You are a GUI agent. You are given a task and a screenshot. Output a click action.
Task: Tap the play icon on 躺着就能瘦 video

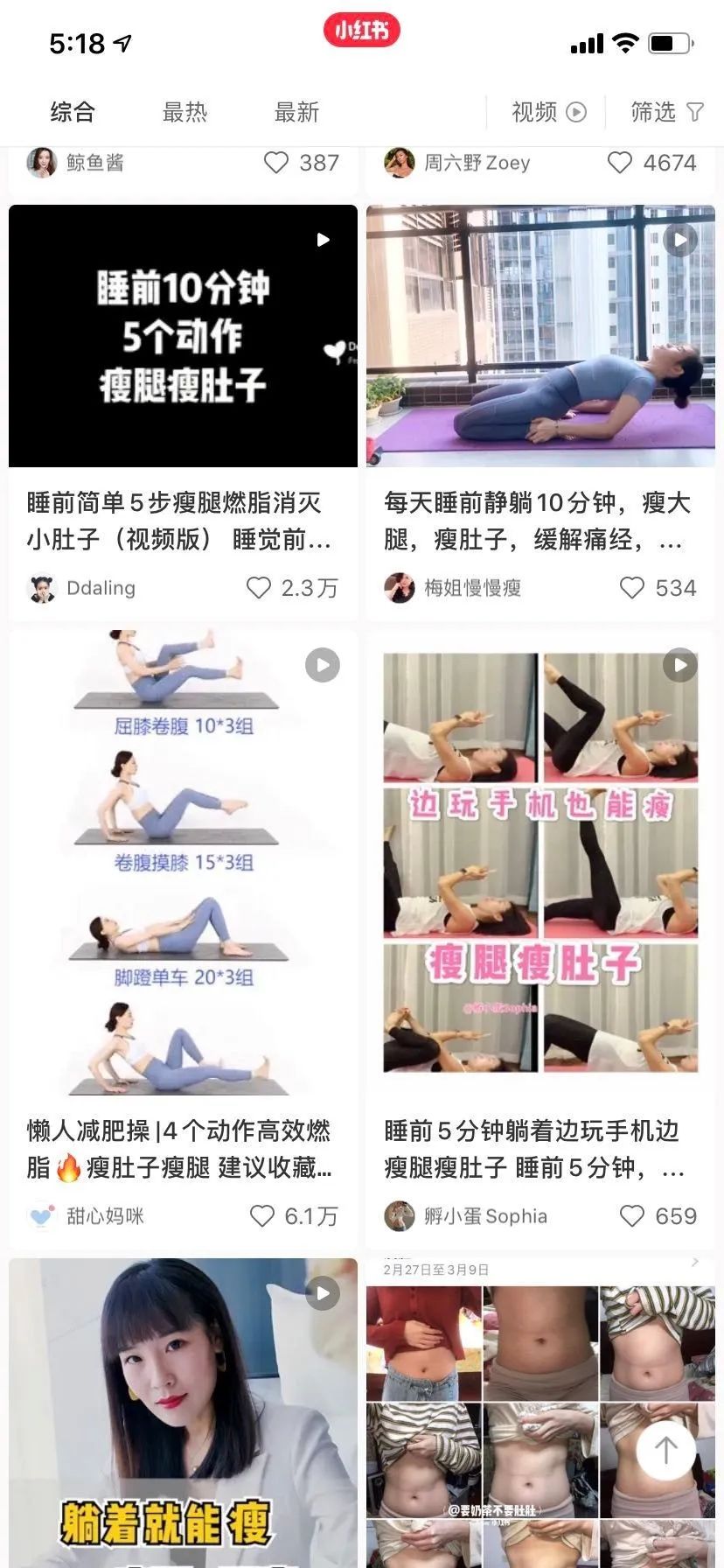click(322, 1292)
